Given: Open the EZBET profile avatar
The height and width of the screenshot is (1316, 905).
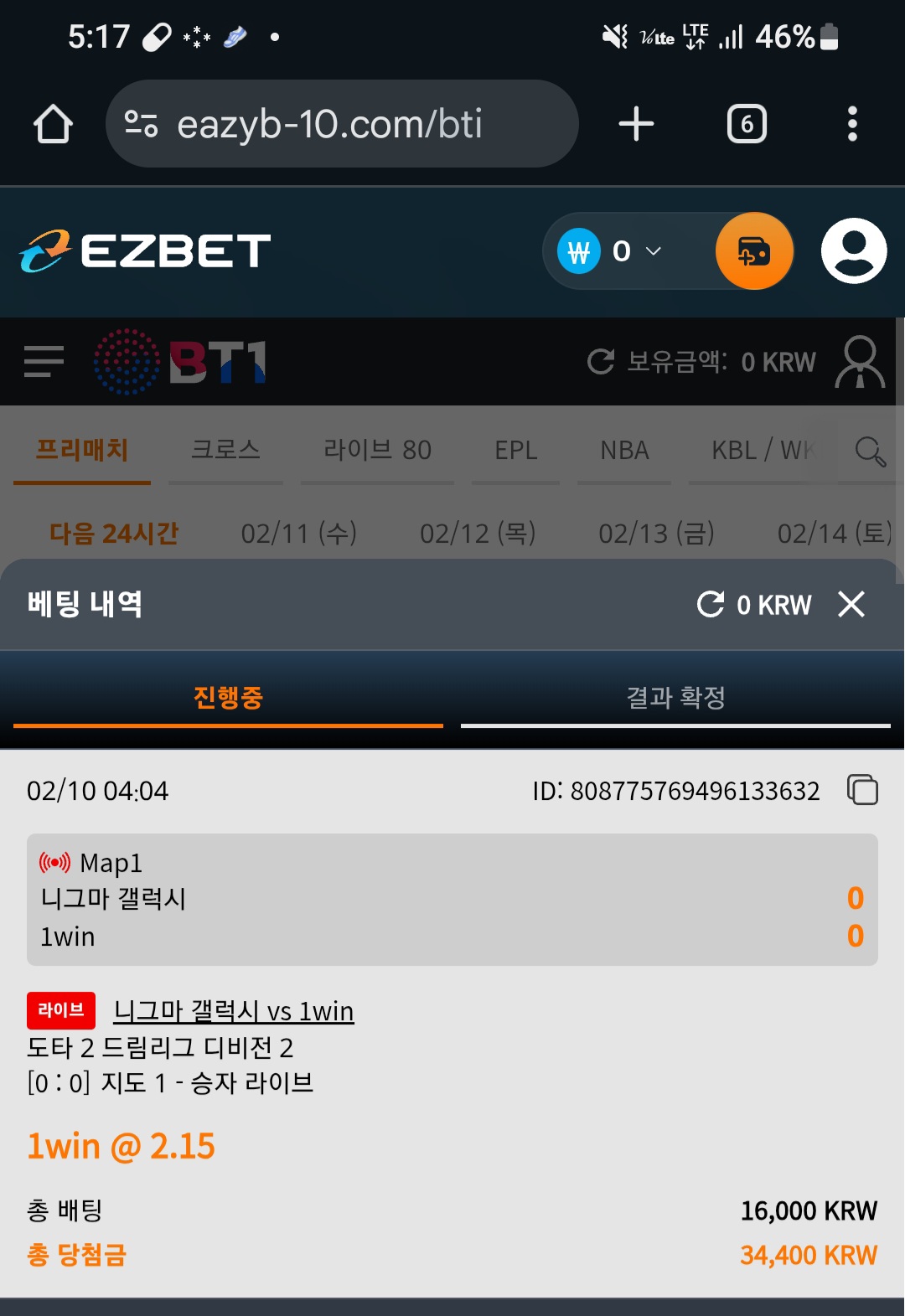Looking at the screenshot, I should tap(854, 250).
